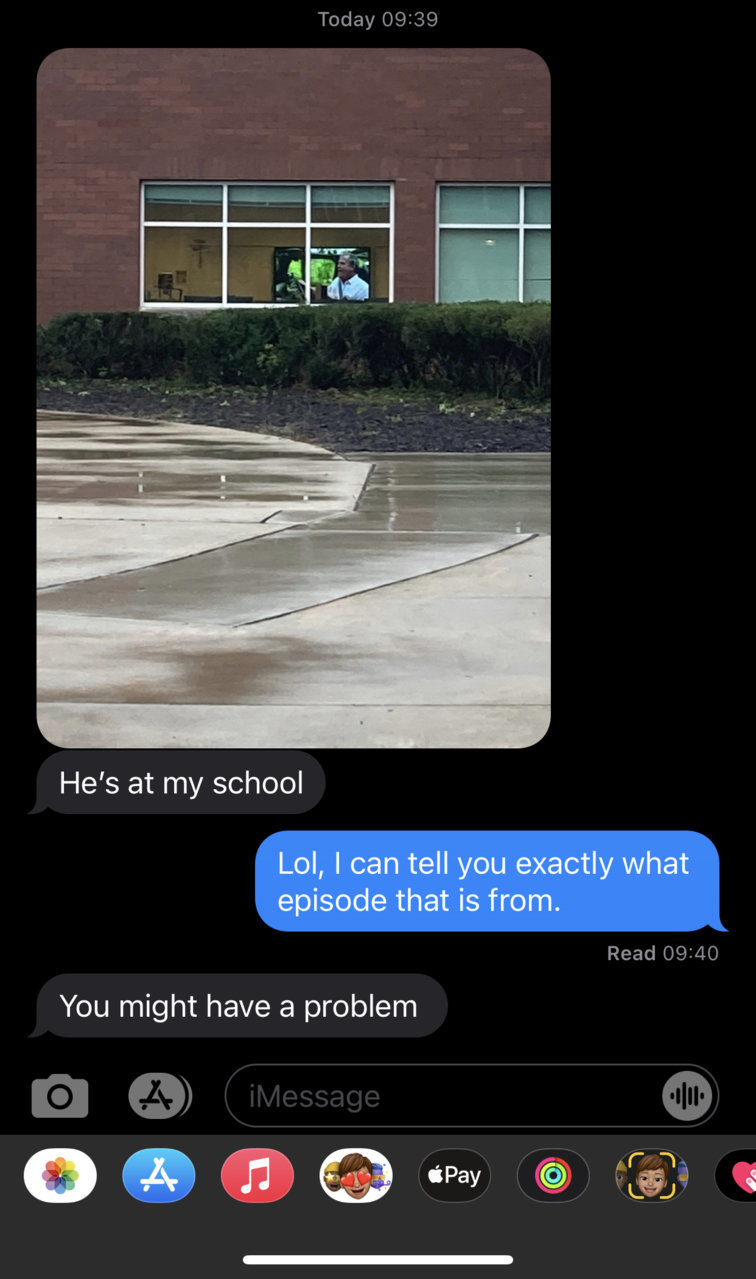The width and height of the screenshot is (756, 1279).
Task: Open the App Store for iMessage
Action: coord(159,1175)
